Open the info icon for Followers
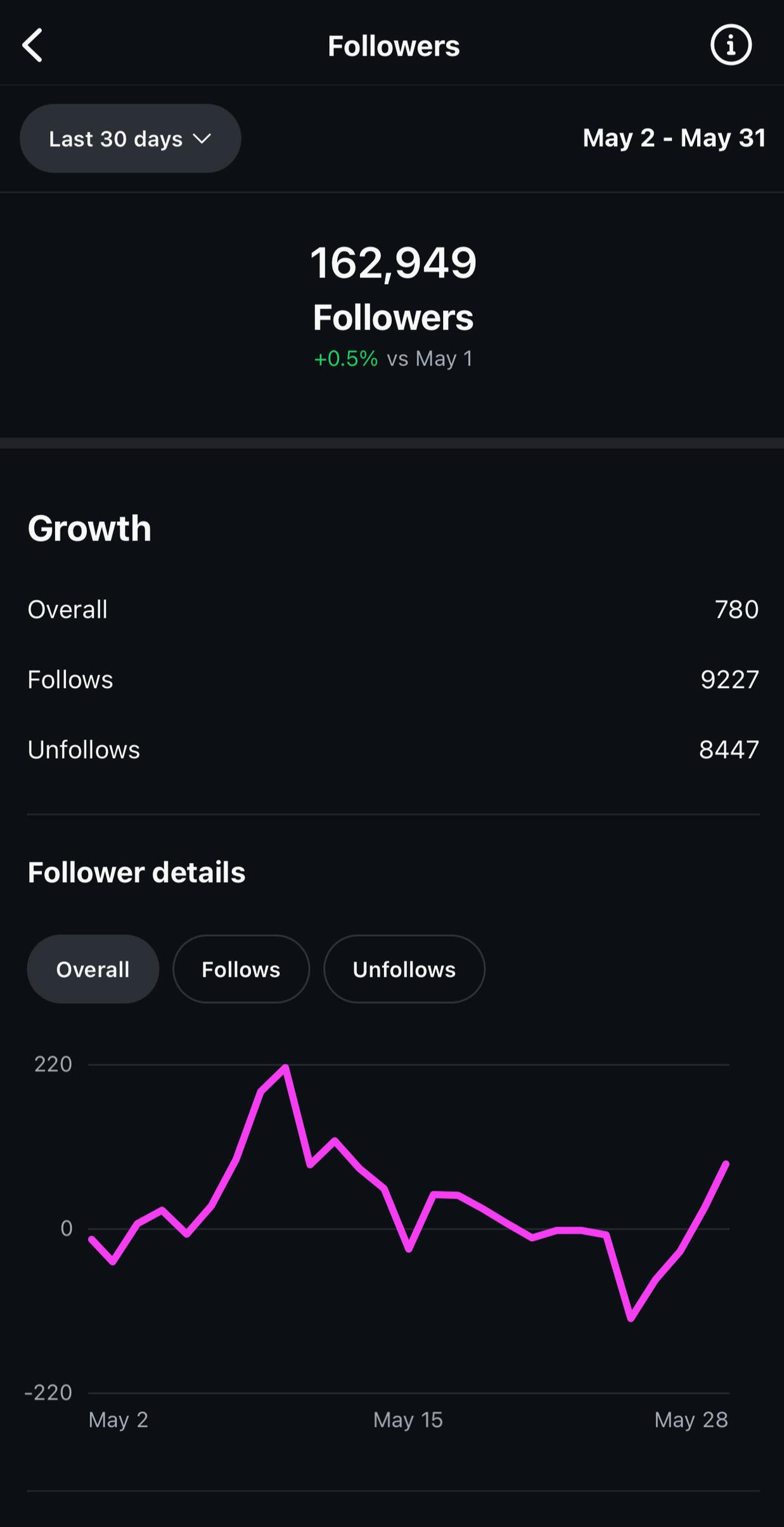The image size is (784, 1527). [x=730, y=46]
